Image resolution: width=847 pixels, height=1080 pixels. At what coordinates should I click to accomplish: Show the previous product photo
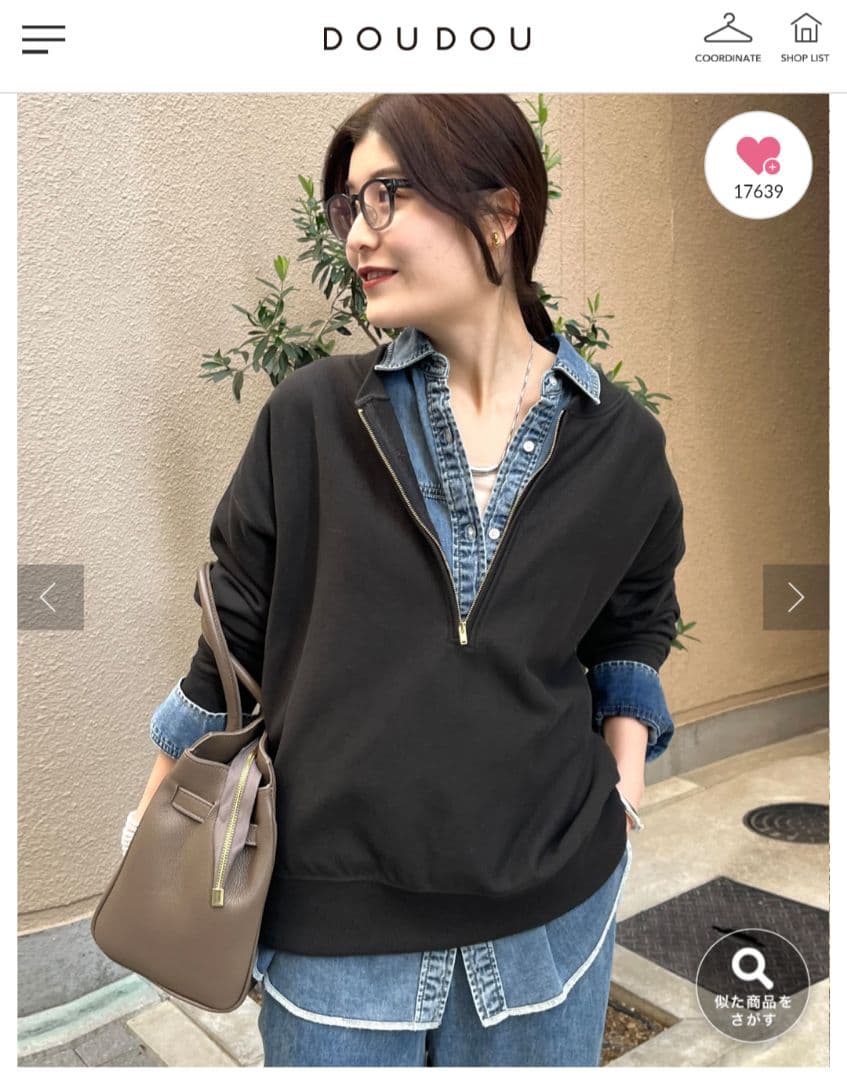(50, 597)
